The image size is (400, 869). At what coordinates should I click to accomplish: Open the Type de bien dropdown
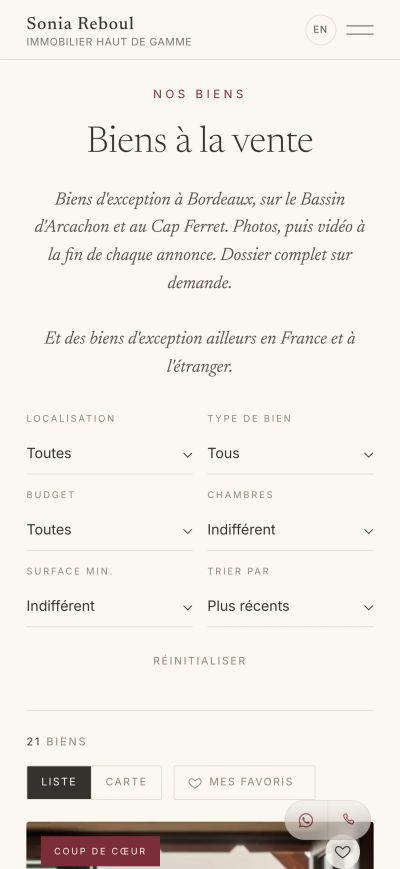pos(290,454)
